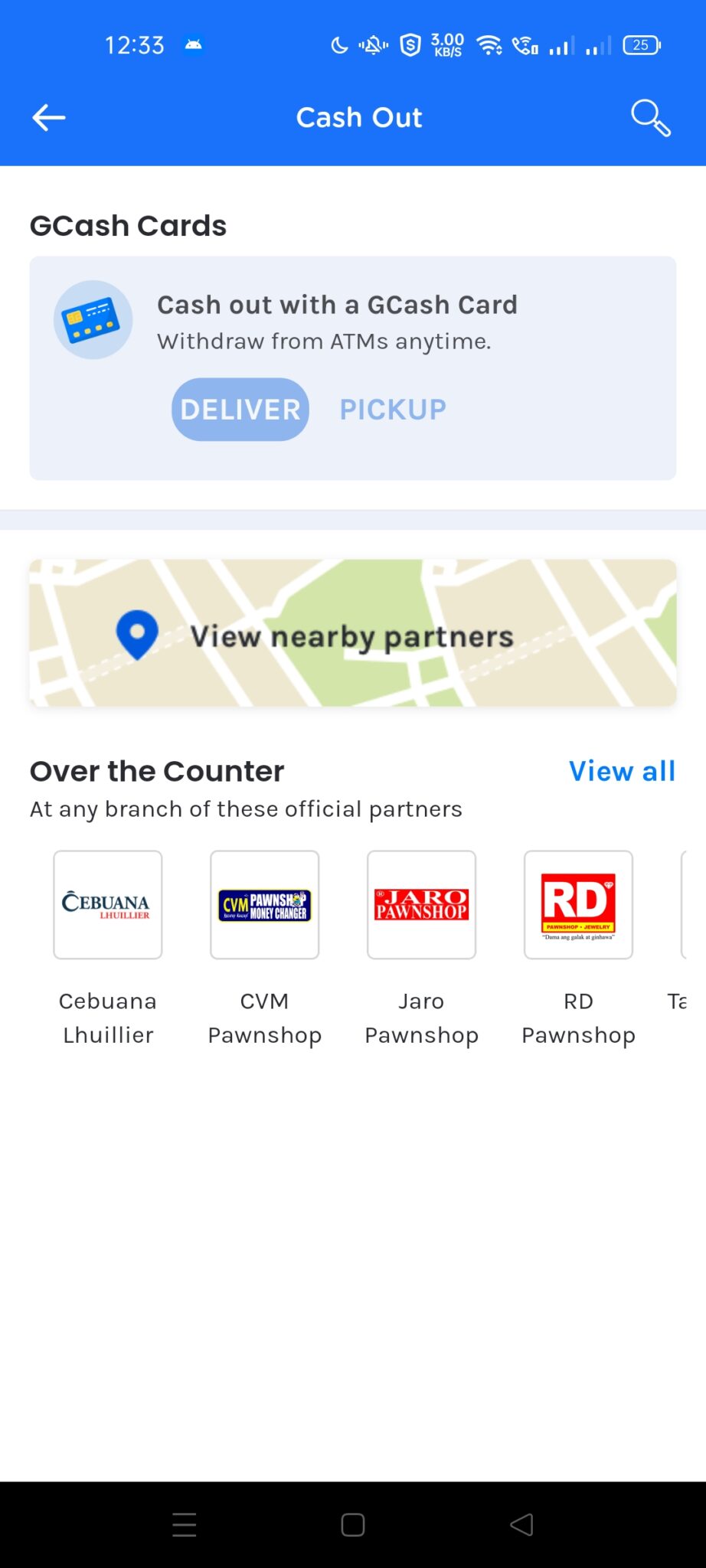Tap the blue map pin icon

136,634
